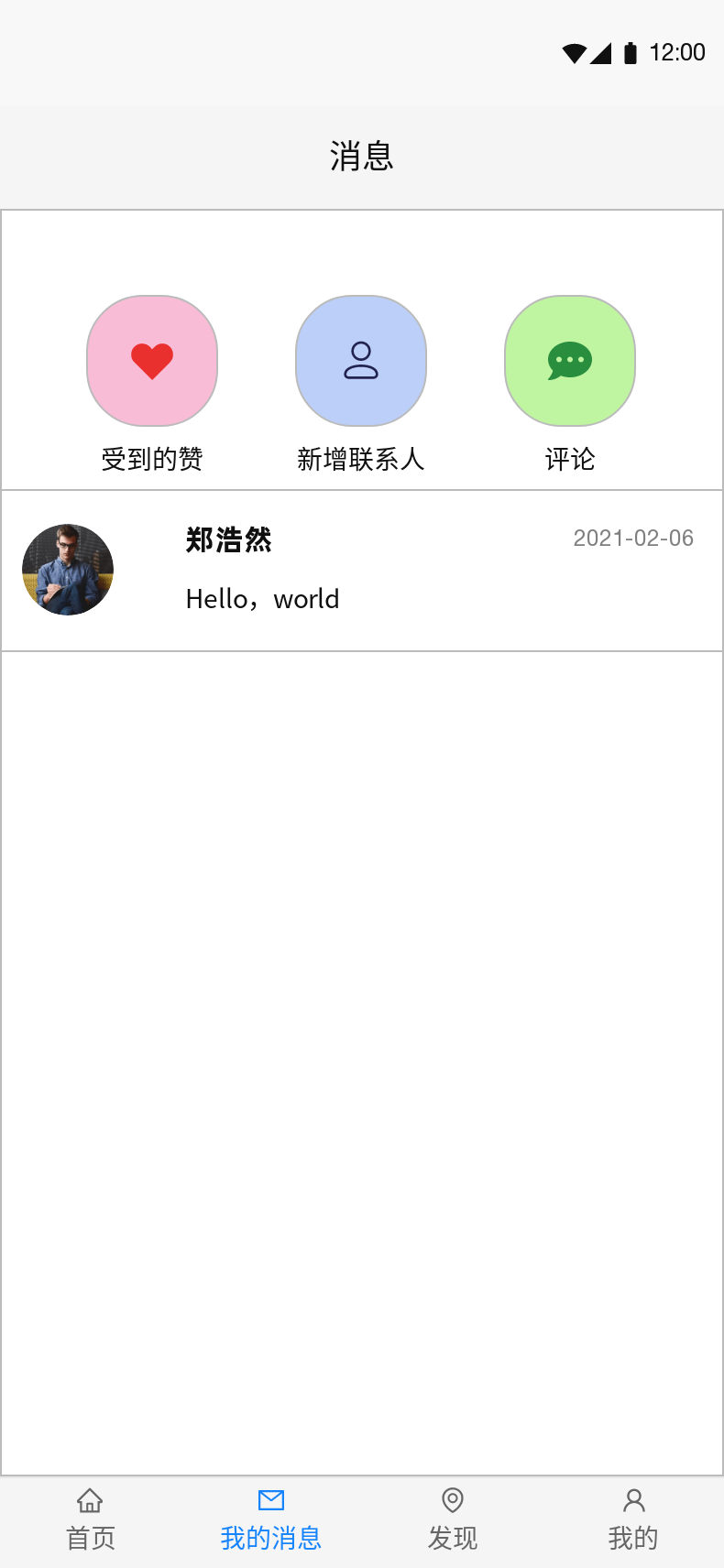Image resolution: width=724 pixels, height=1568 pixels.
Task: Switch to the 首页 tab
Action: point(91,1520)
